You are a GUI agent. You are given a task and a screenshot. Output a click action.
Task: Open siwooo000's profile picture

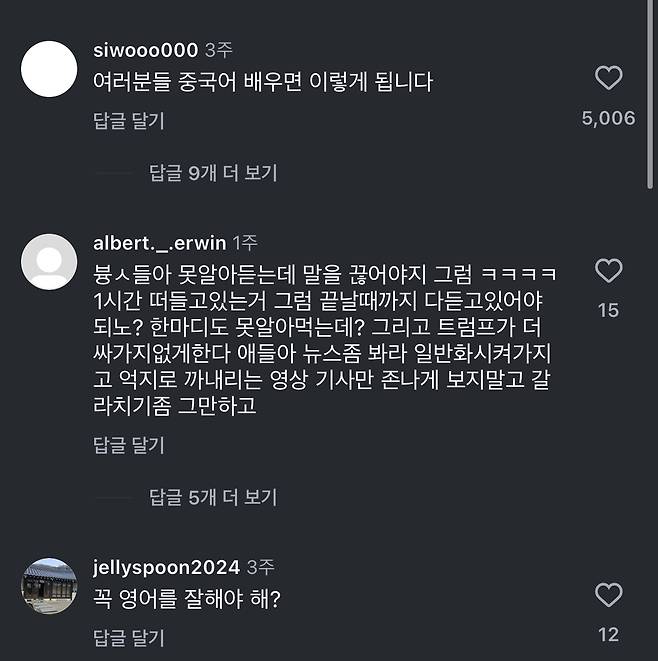pyautogui.click(x=49, y=69)
